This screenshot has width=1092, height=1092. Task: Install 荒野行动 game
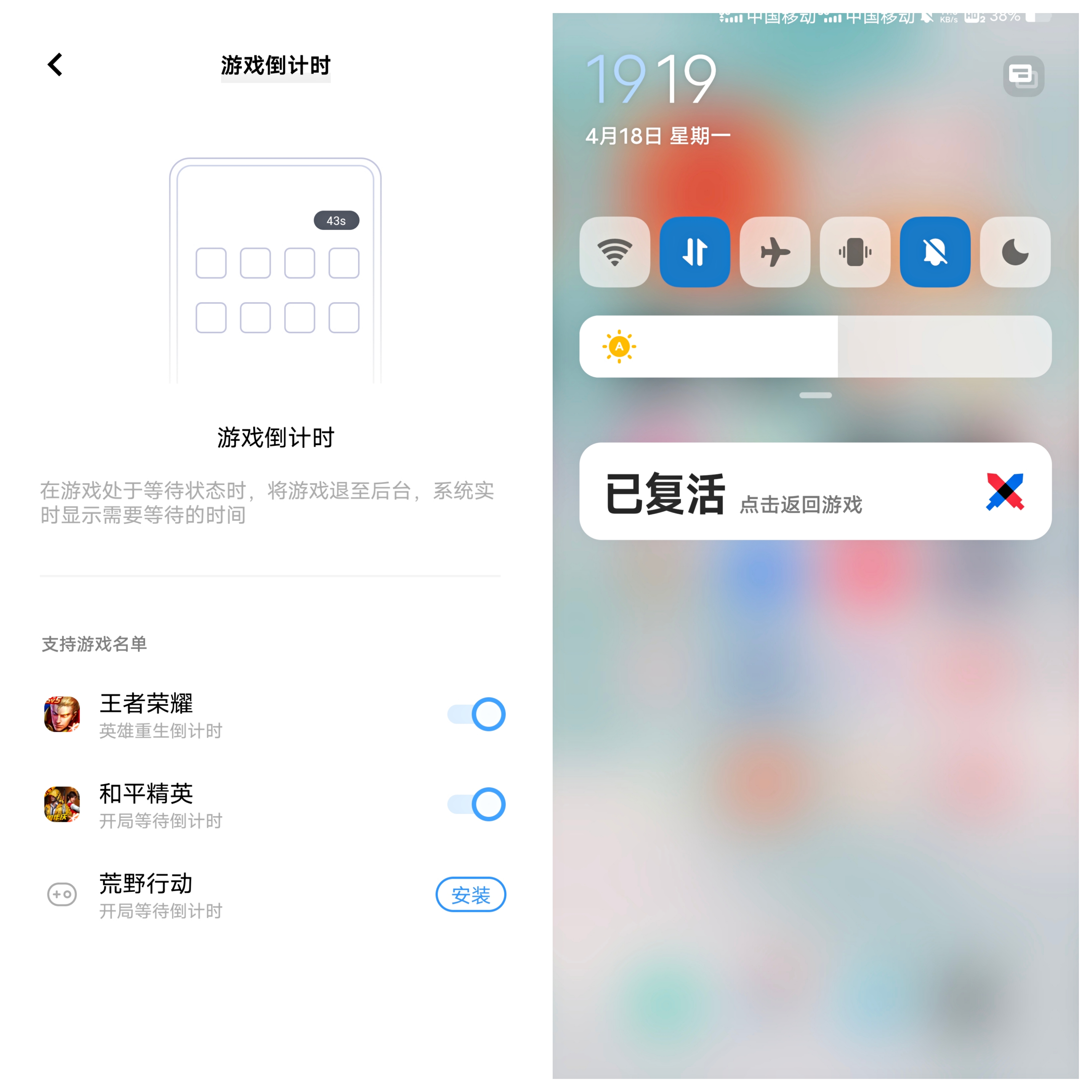tap(470, 895)
